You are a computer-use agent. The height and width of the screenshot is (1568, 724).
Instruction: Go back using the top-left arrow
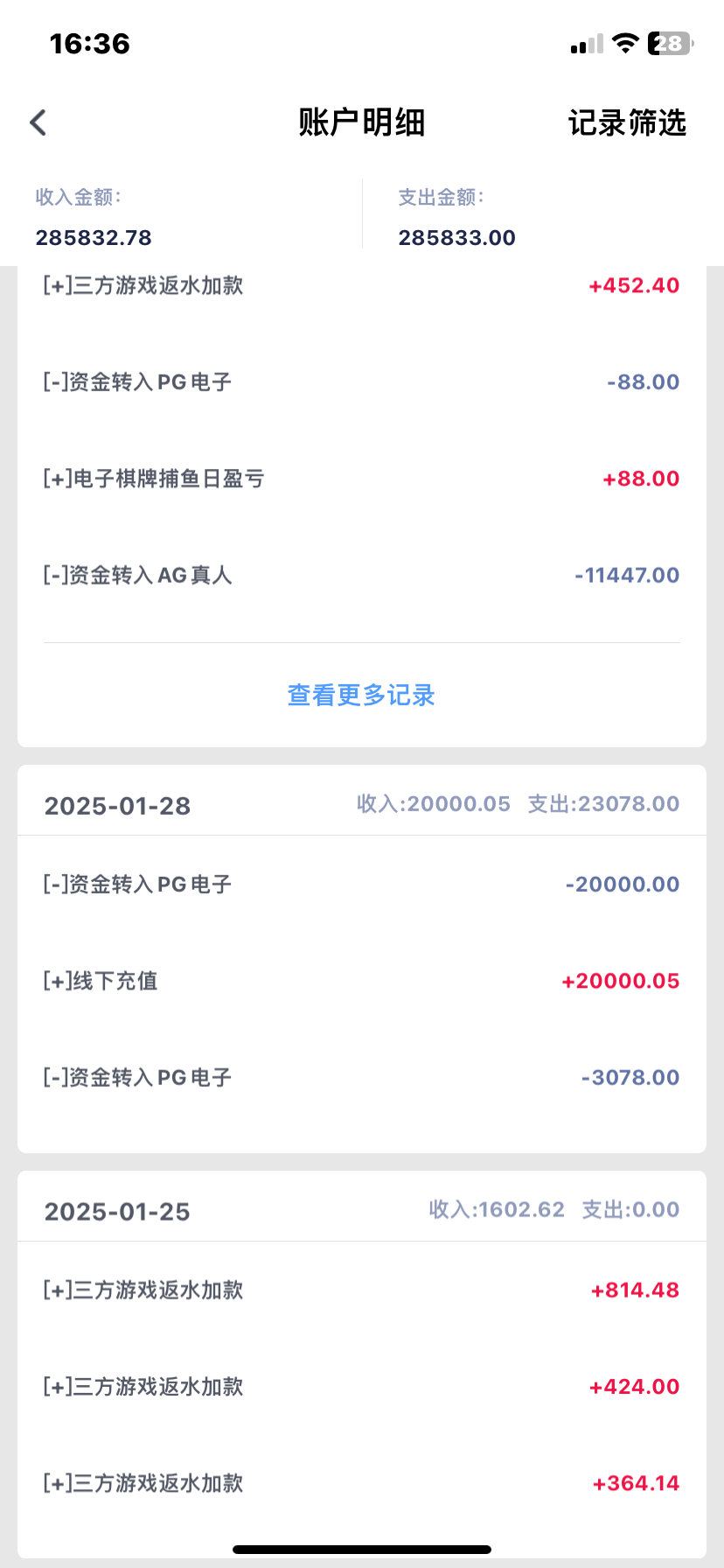pyautogui.click(x=38, y=122)
